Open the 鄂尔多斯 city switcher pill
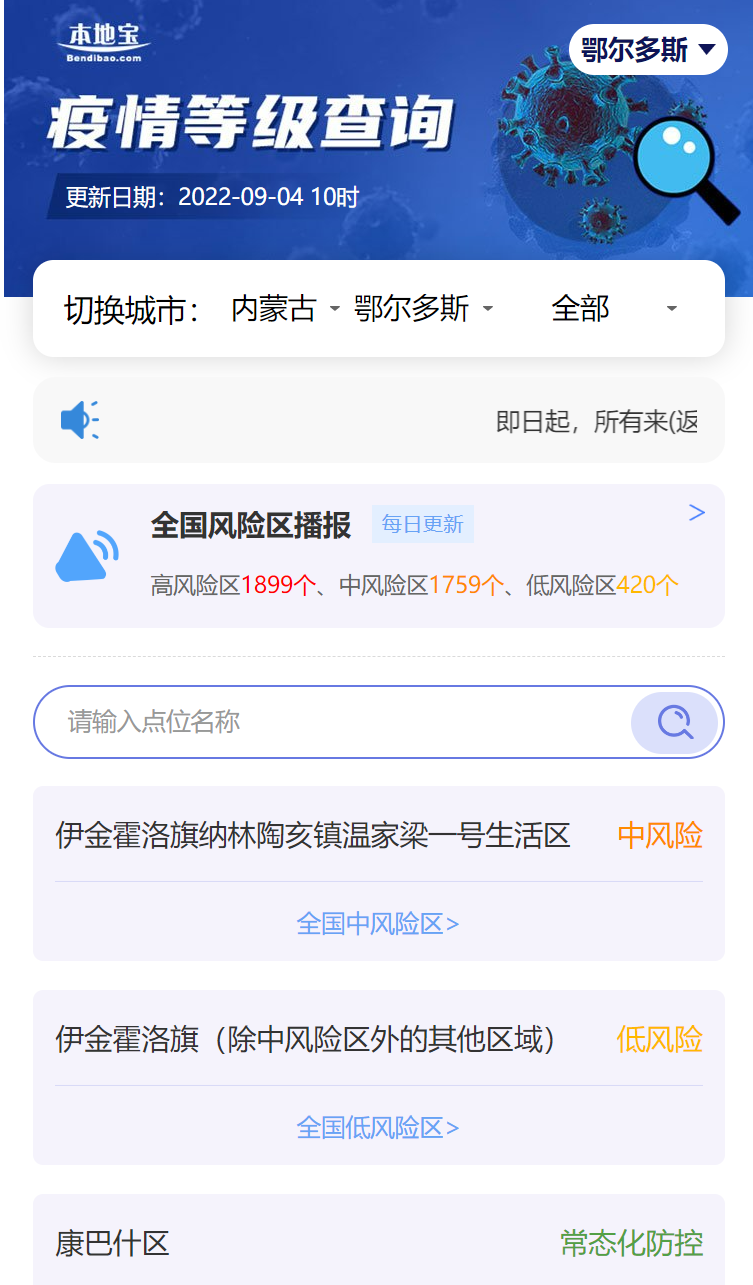The height and width of the screenshot is (1285, 753). (648, 50)
